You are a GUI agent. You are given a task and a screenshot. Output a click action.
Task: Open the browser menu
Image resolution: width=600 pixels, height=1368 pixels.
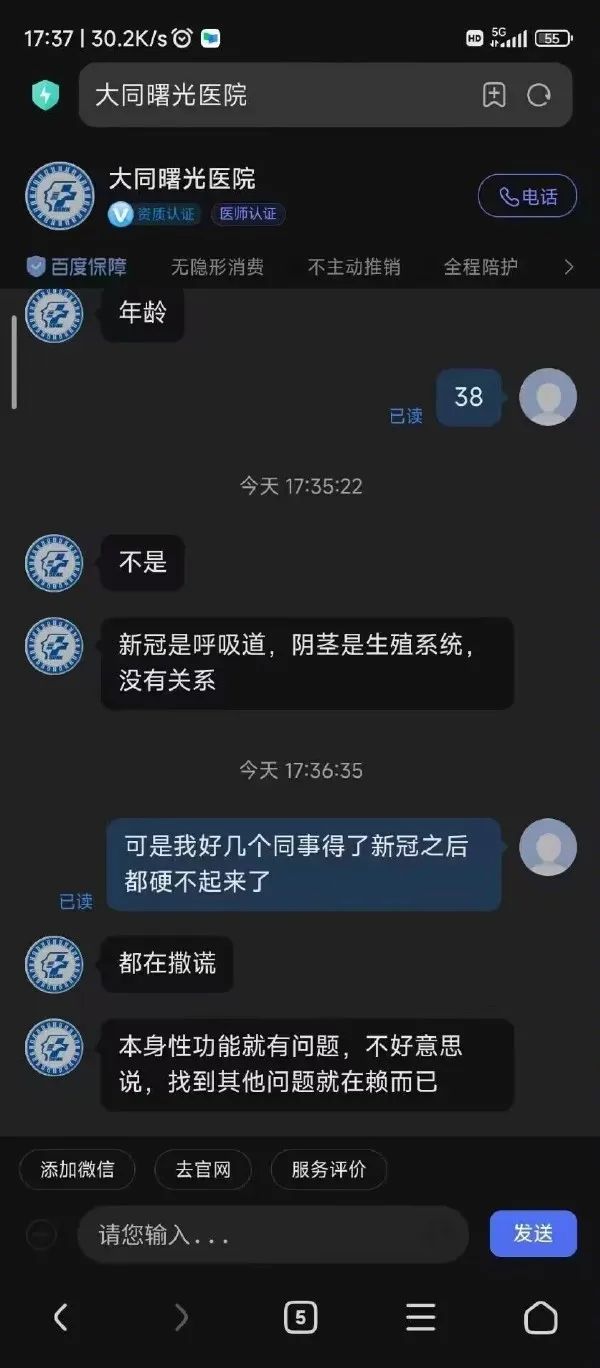pos(420,1317)
